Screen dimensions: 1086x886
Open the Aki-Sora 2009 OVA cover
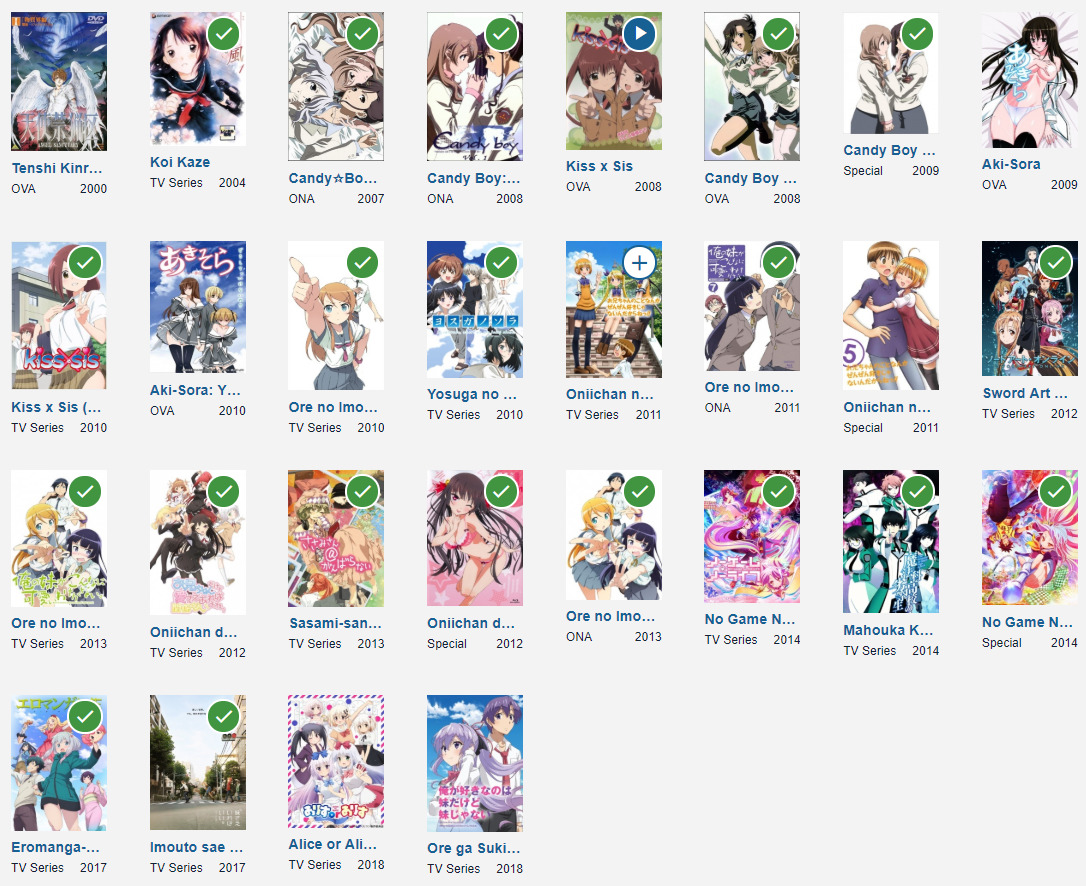(x=1029, y=80)
